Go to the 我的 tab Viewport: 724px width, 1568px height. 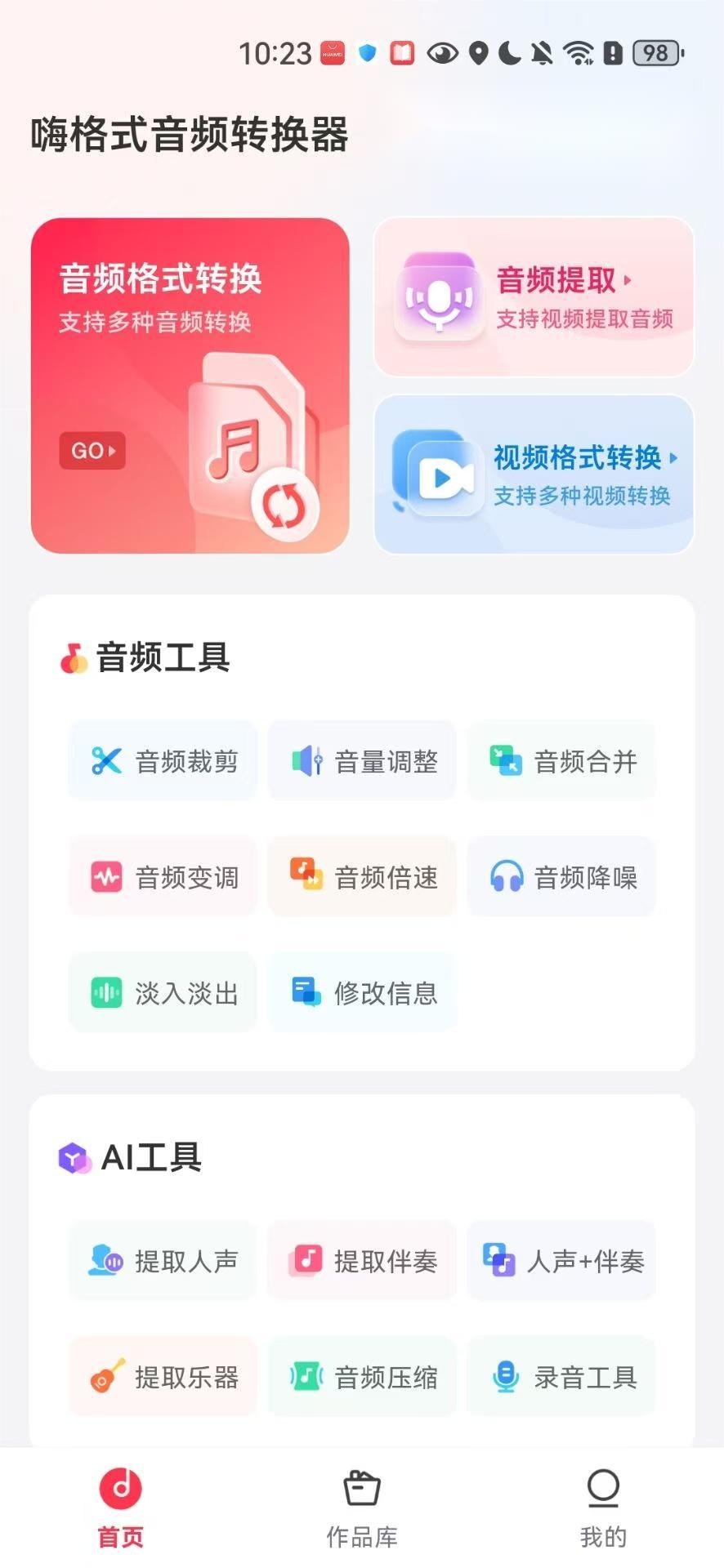point(603,1509)
